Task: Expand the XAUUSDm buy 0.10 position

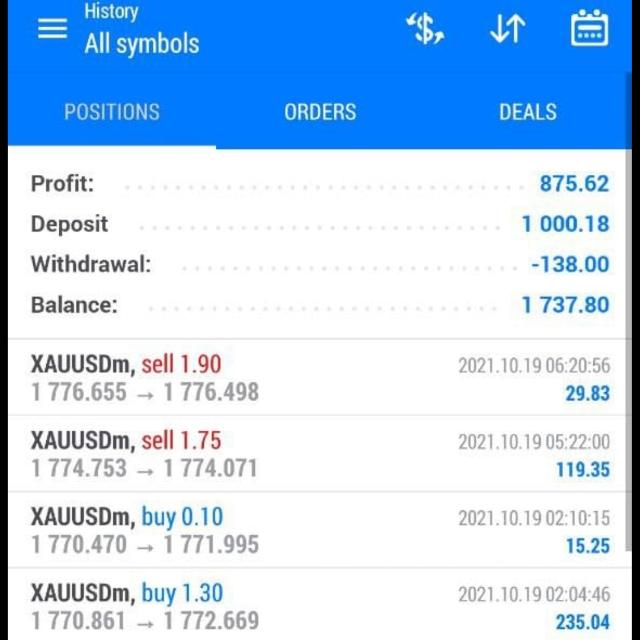Action: pyautogui.click(x=320, y=530)
